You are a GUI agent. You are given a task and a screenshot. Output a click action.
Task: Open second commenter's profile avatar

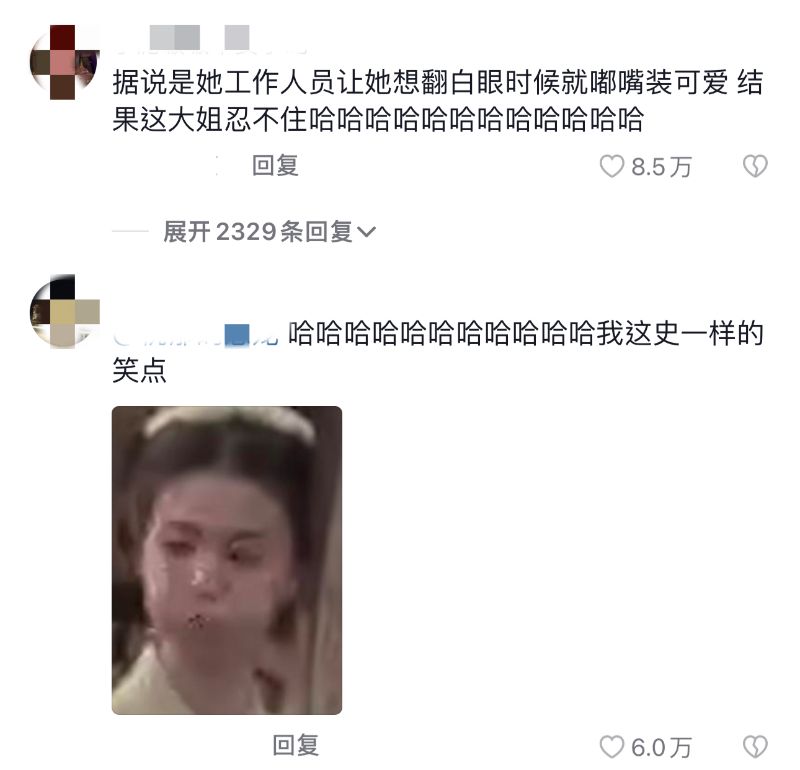(65, 312)
